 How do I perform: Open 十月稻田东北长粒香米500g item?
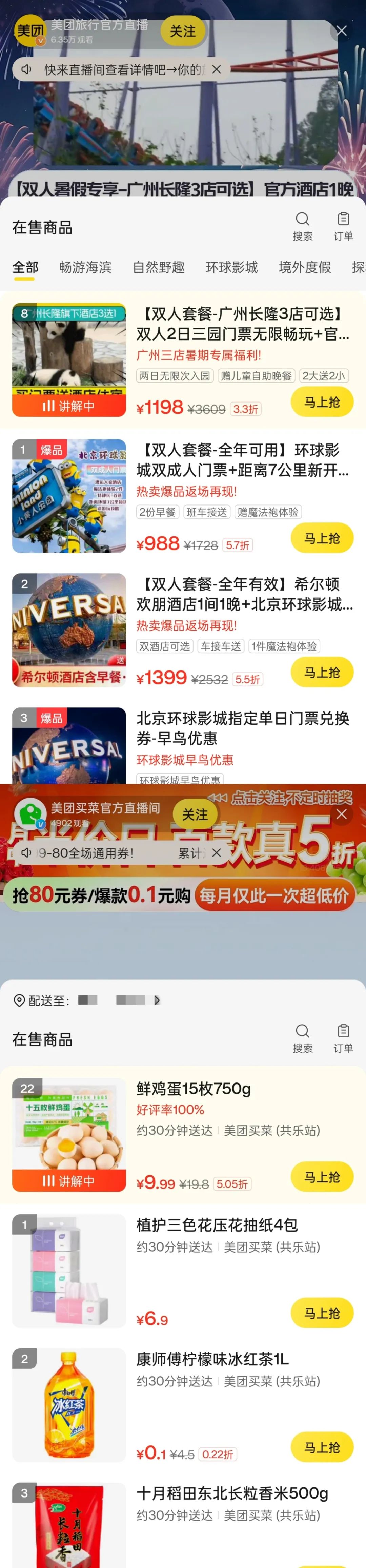pyautogui.click(x=232, y=1494)
